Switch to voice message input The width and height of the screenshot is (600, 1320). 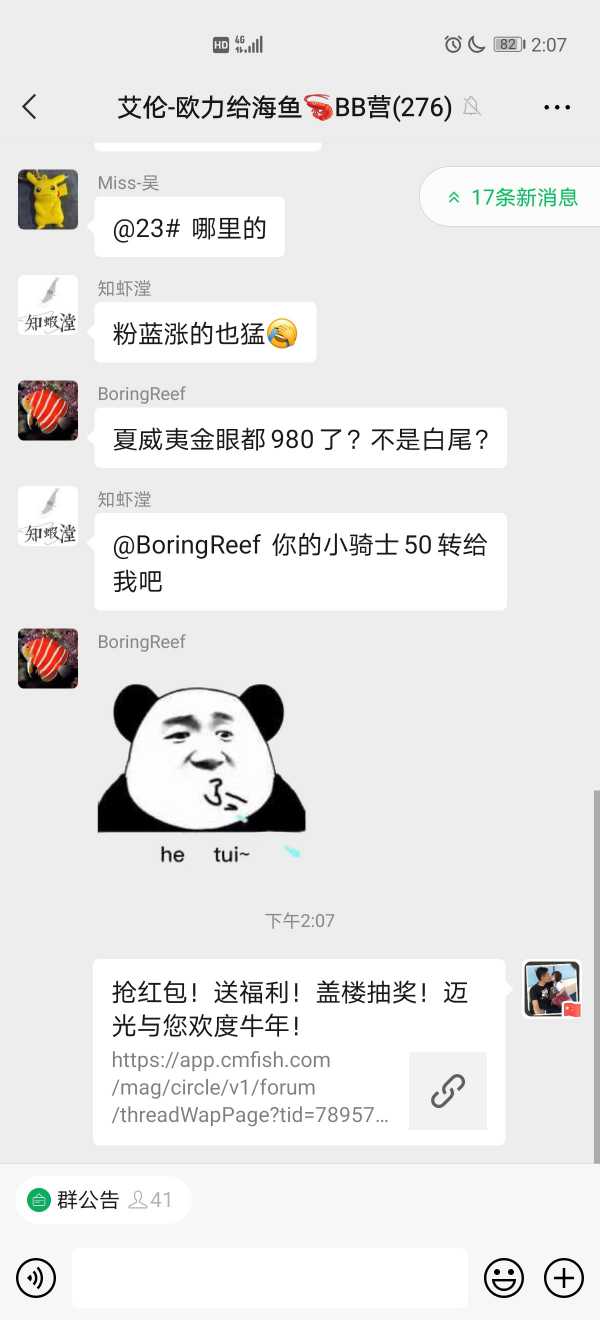(36, 1278)
